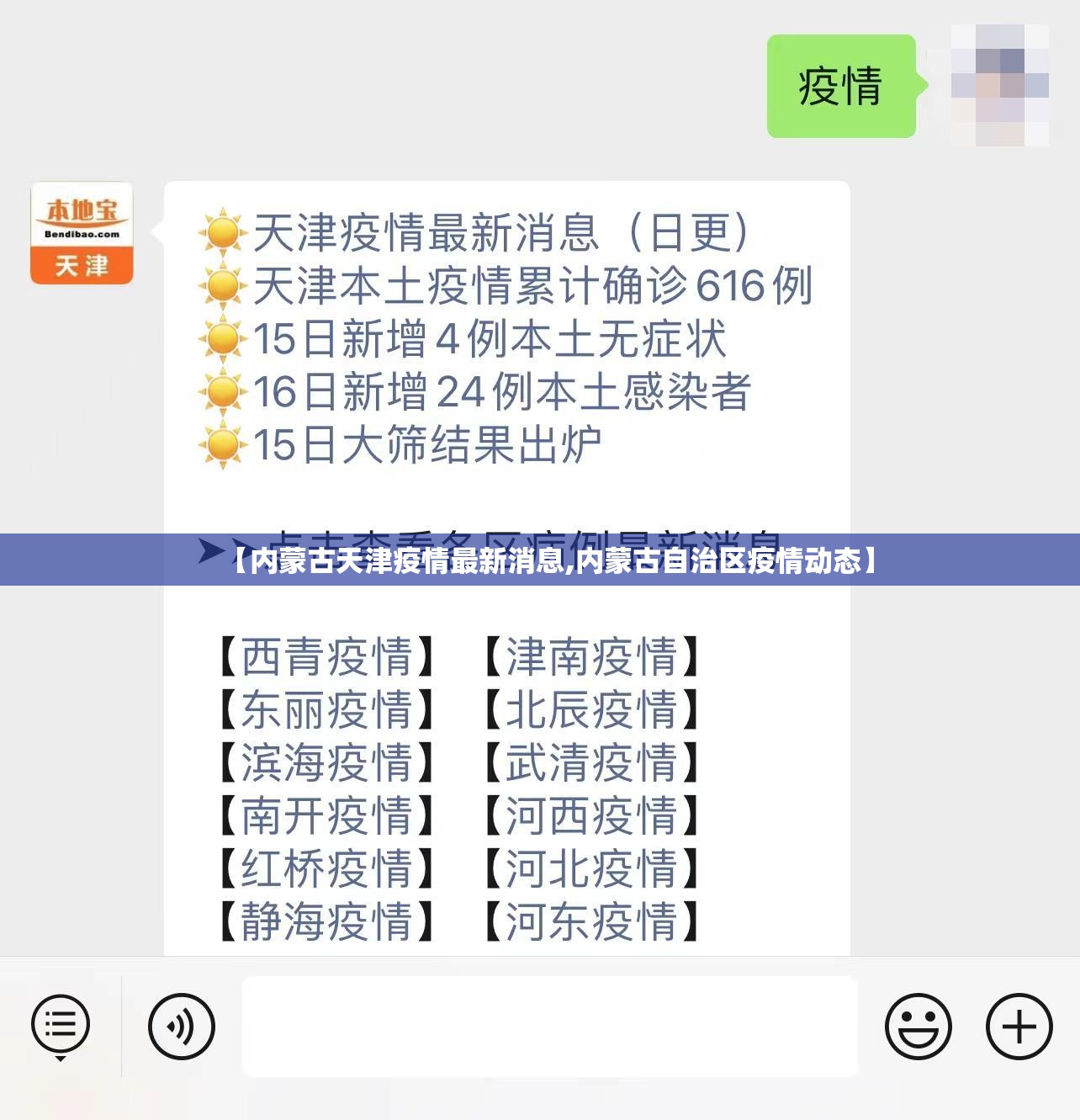Image resolution: width=1080 pixels, height=1120 pixels.
Task: Select the 【北辰疫情】 link
Action: click(591, 710)
